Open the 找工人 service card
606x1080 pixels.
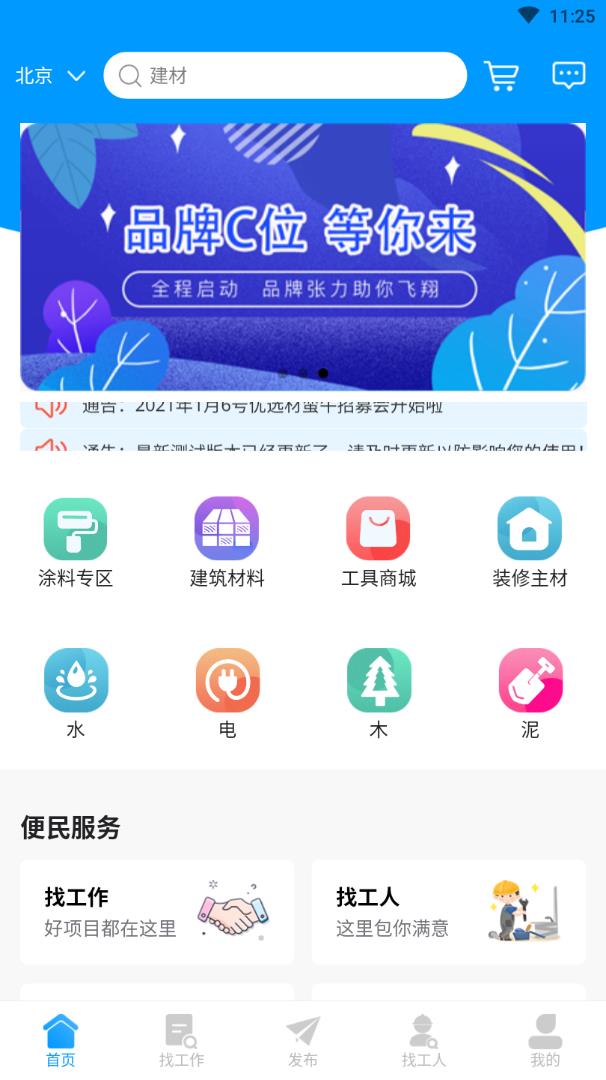449,912
